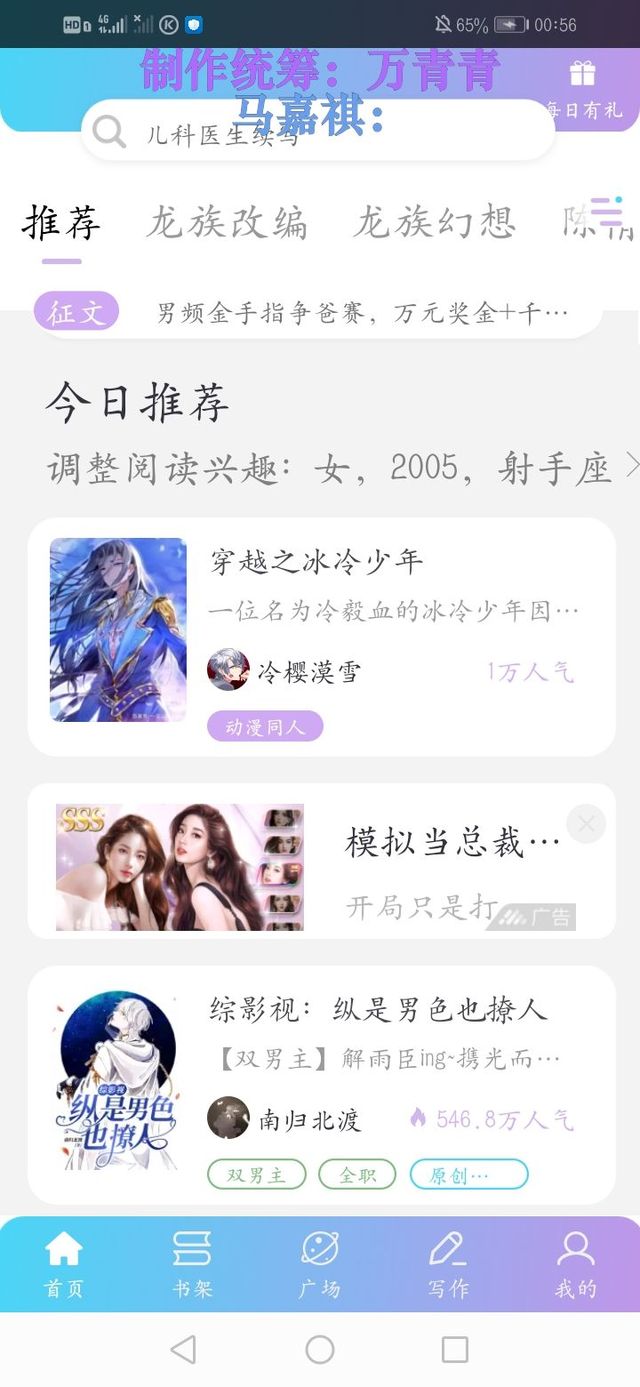Switch to the 写作 writing tab
Screen dimensions: 640x1387
tap(448, 1264)
